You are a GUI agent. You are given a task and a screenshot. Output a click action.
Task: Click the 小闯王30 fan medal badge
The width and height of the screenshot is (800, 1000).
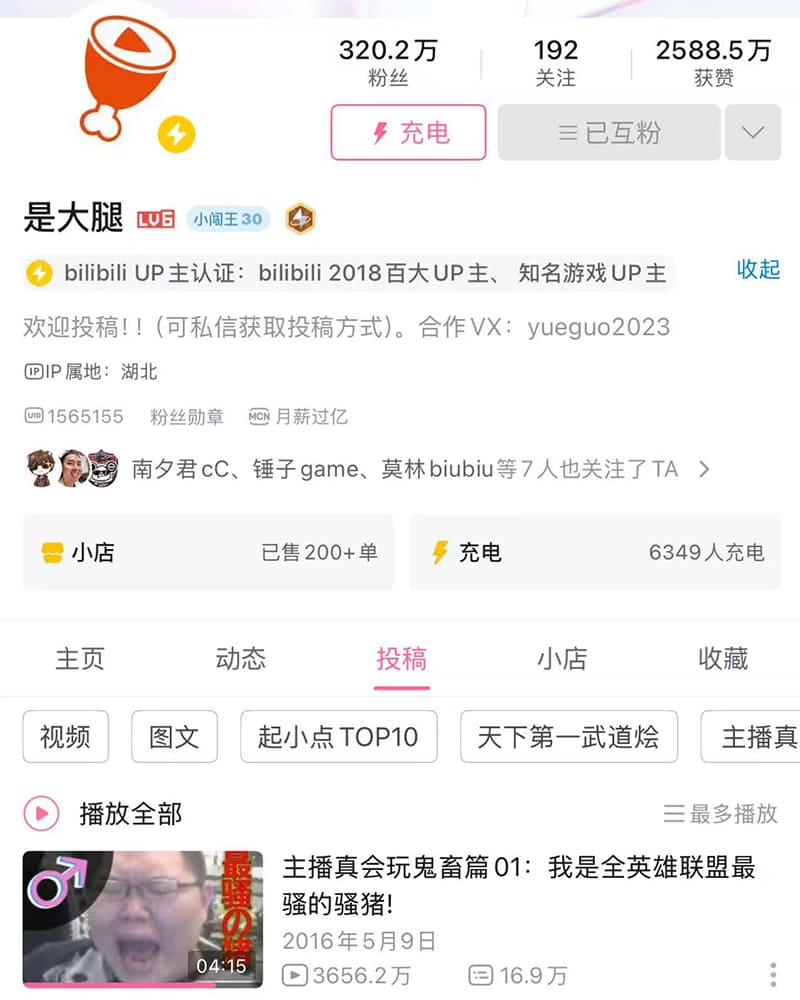(x=228, y=219)
